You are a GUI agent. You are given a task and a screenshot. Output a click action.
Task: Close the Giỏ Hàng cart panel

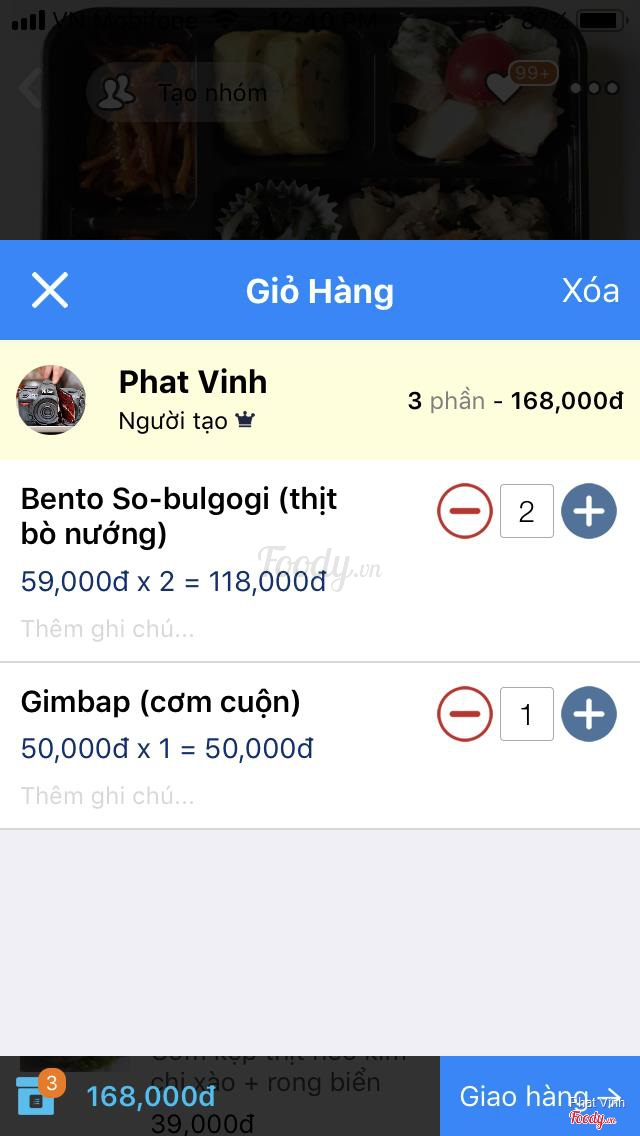[x=49, y=290]
